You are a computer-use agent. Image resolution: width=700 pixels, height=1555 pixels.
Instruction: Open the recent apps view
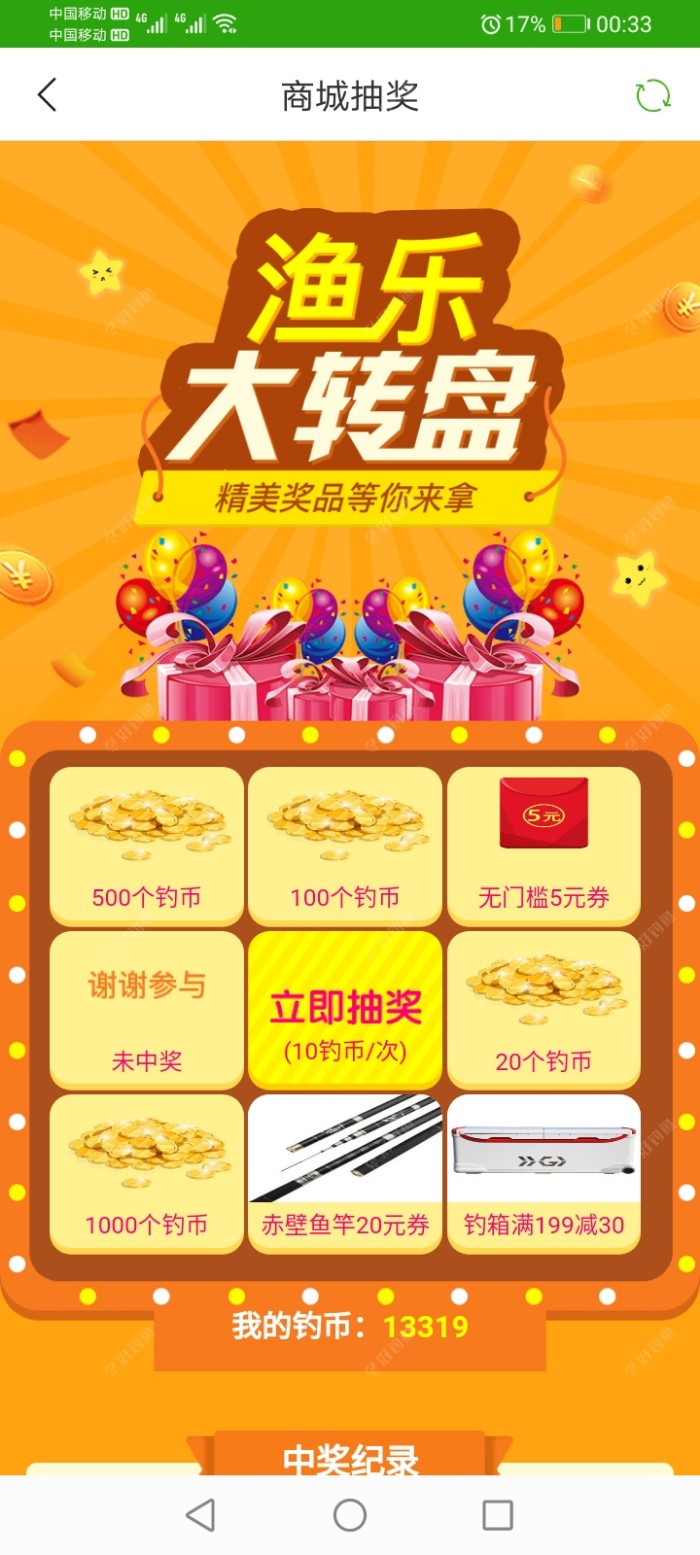click(x=497, y=1515)
